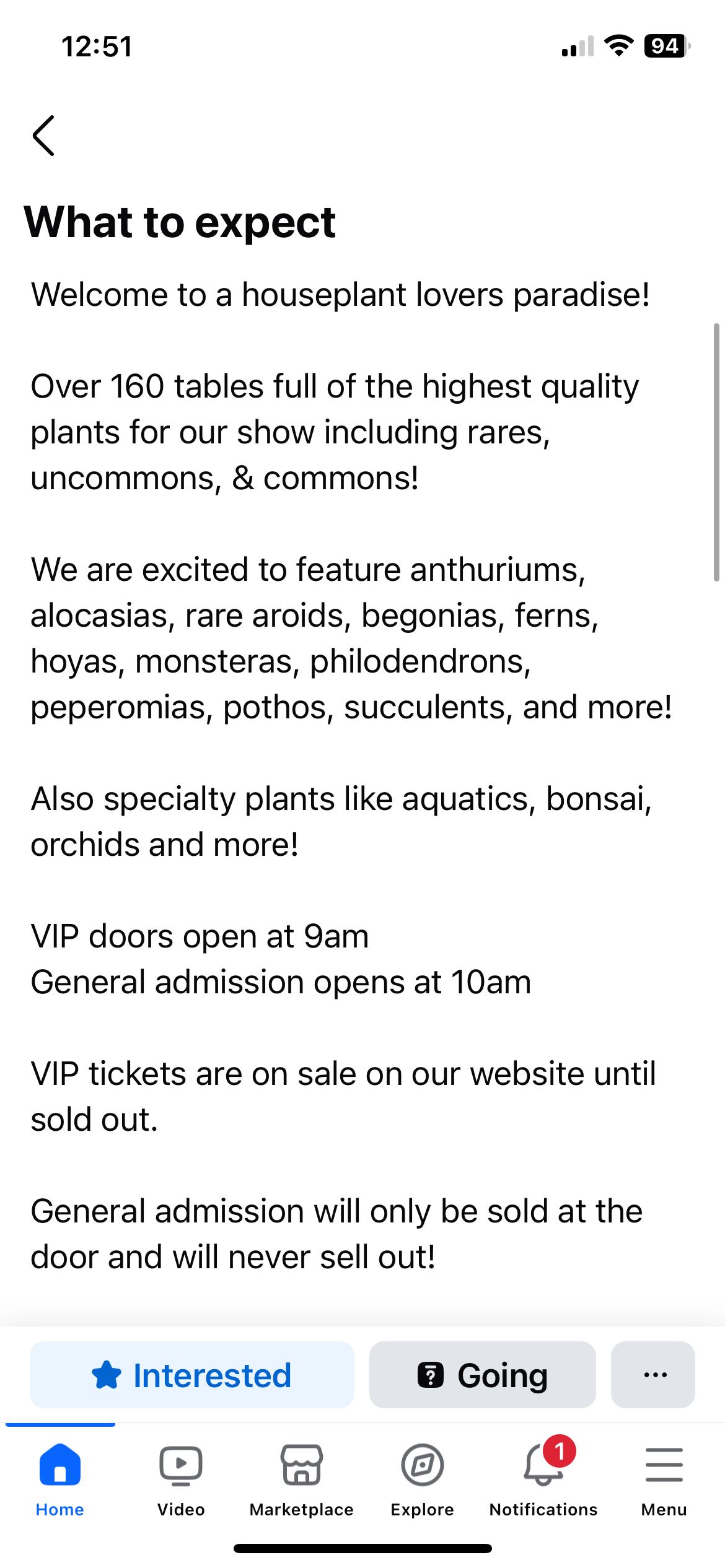Tap the Going button
Screen dimensions: 725x1568
(482, 1375)
